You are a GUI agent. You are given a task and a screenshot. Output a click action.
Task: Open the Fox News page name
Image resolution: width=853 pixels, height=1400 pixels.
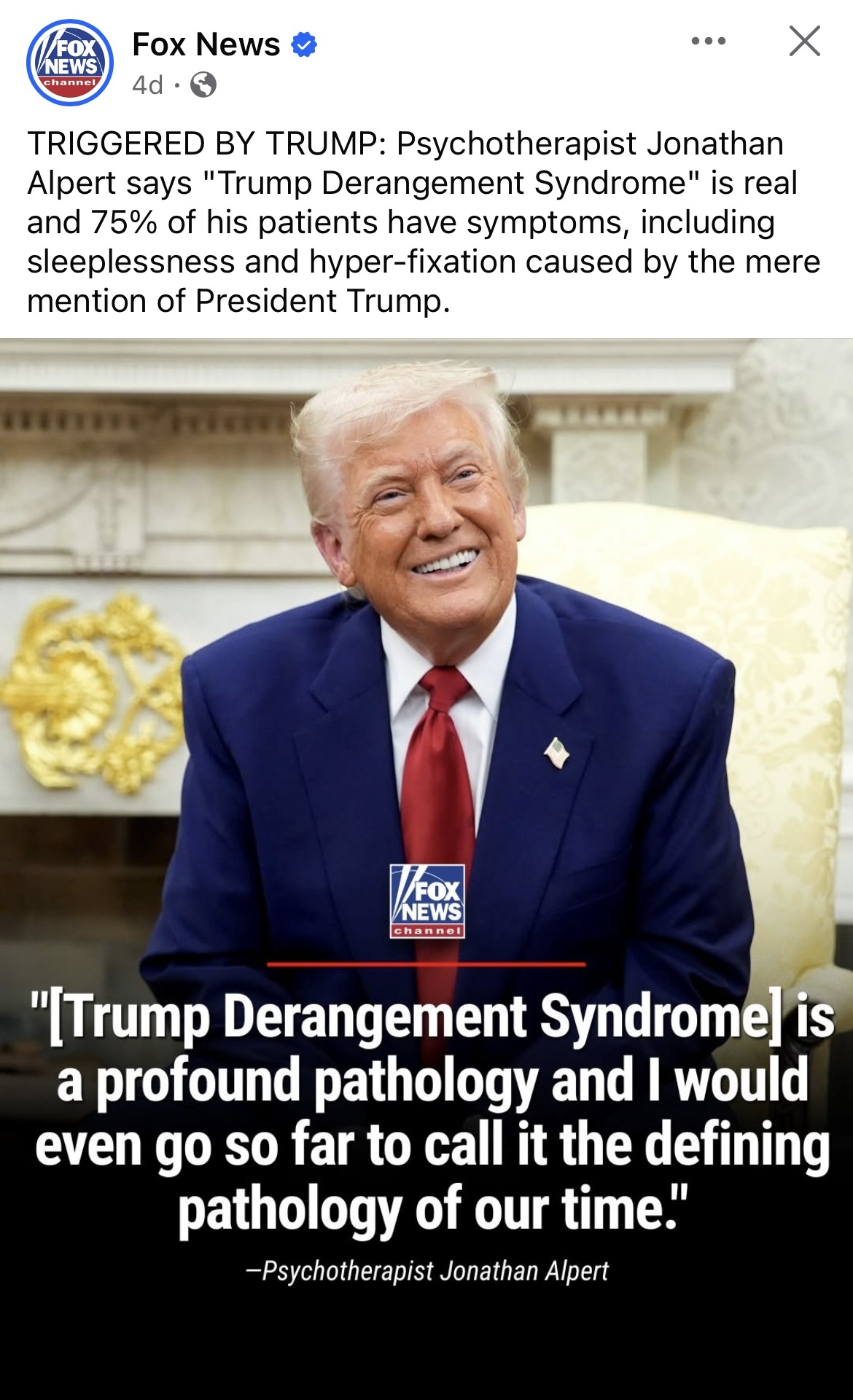click(x=206, y=44)
